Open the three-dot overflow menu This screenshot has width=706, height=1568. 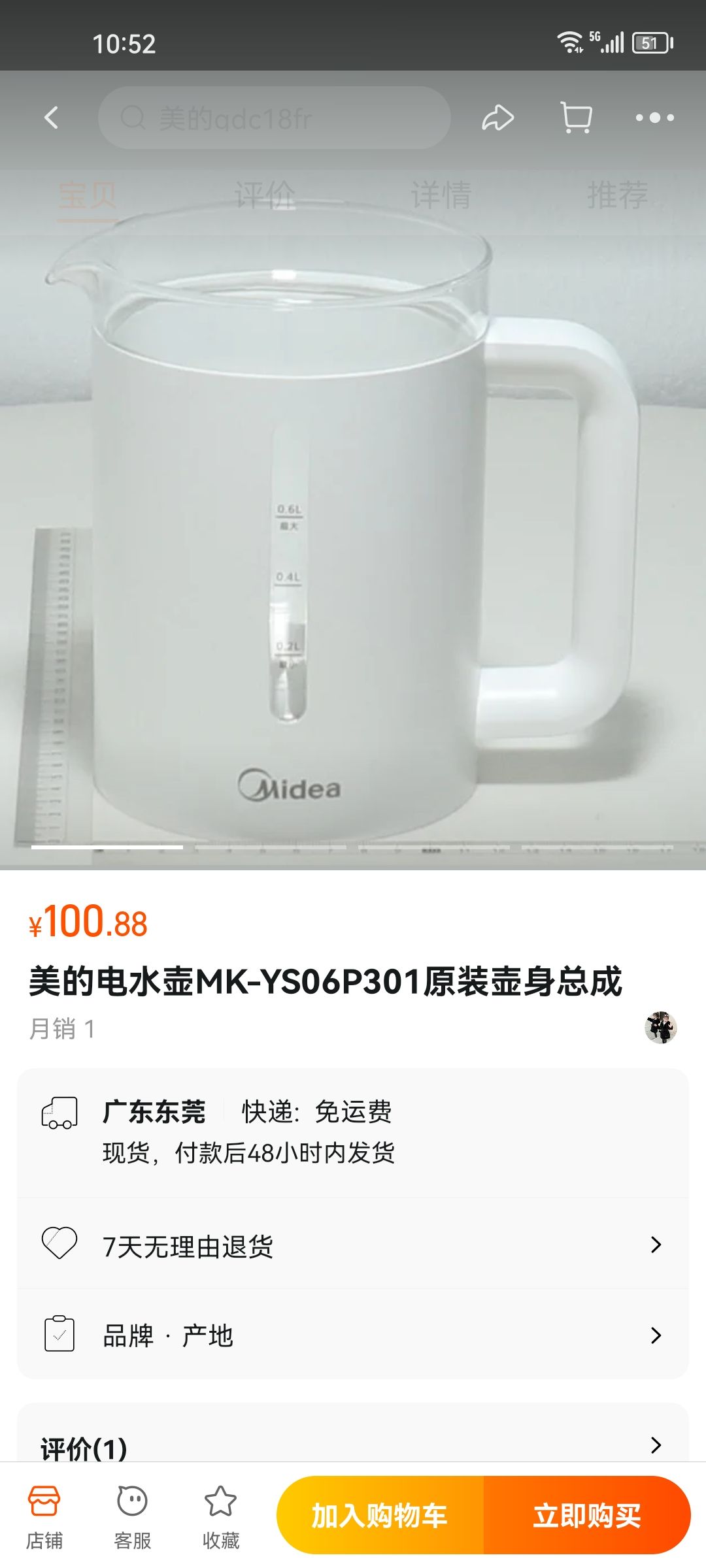tap(654, 118)
